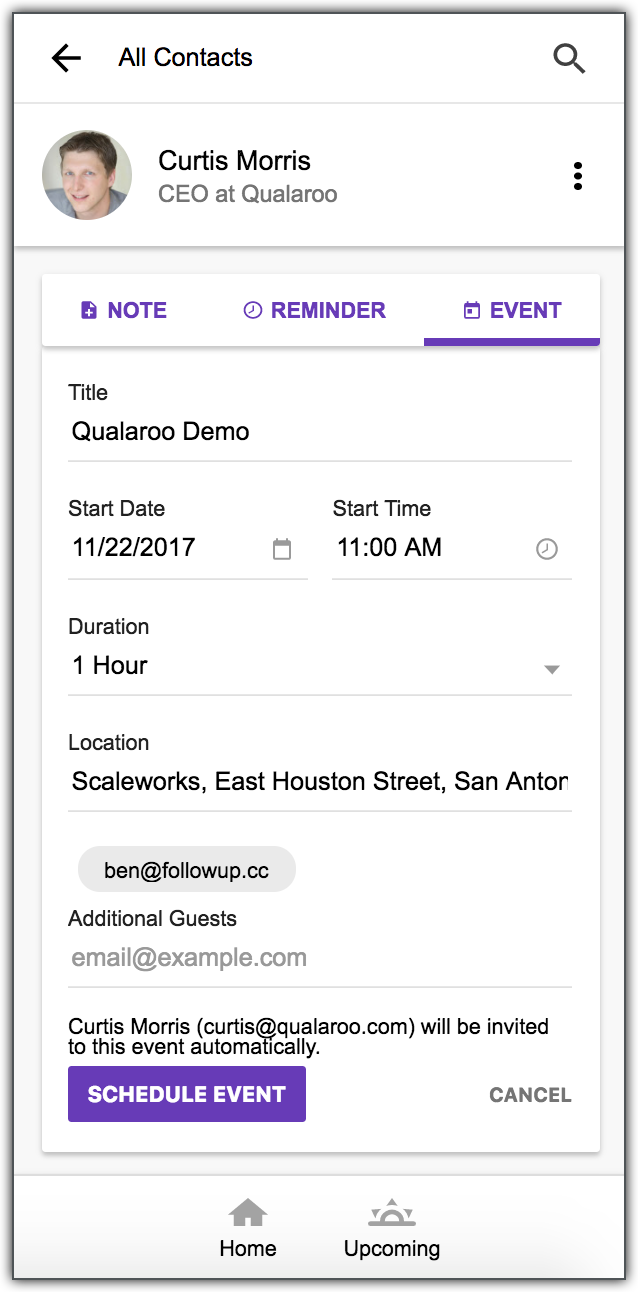638x1292 pixels.
Task: Open the overflow menu for Curtis Morris
Action: pos(577,176)
